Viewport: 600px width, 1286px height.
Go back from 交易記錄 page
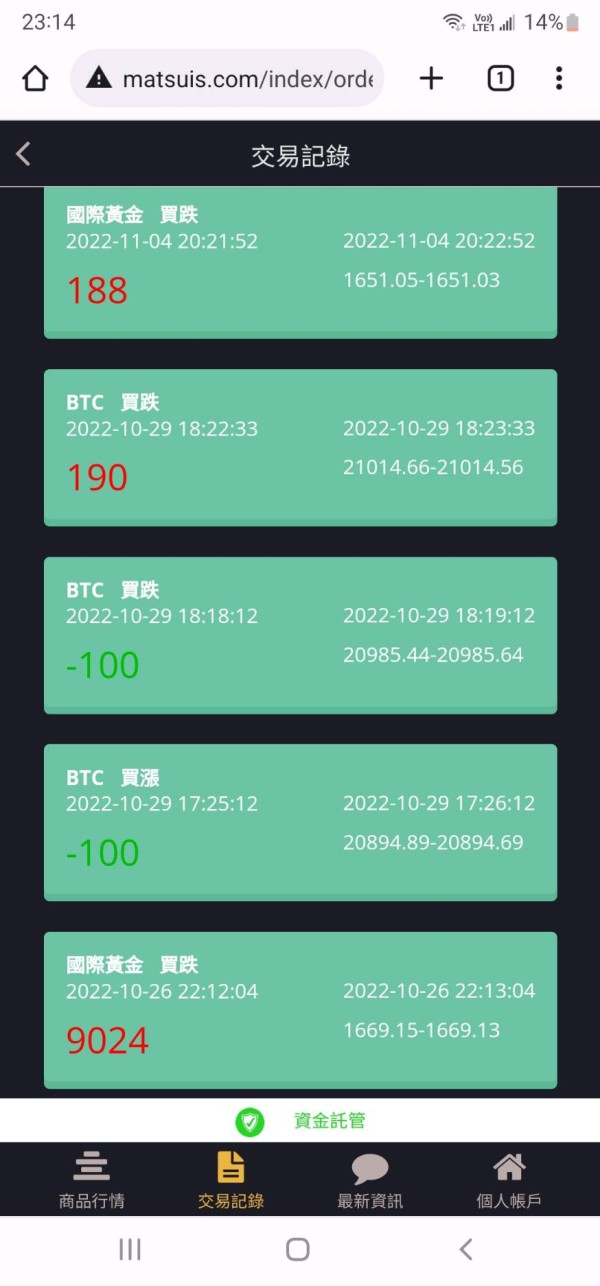pyautogui.click(x=23, y=154)
